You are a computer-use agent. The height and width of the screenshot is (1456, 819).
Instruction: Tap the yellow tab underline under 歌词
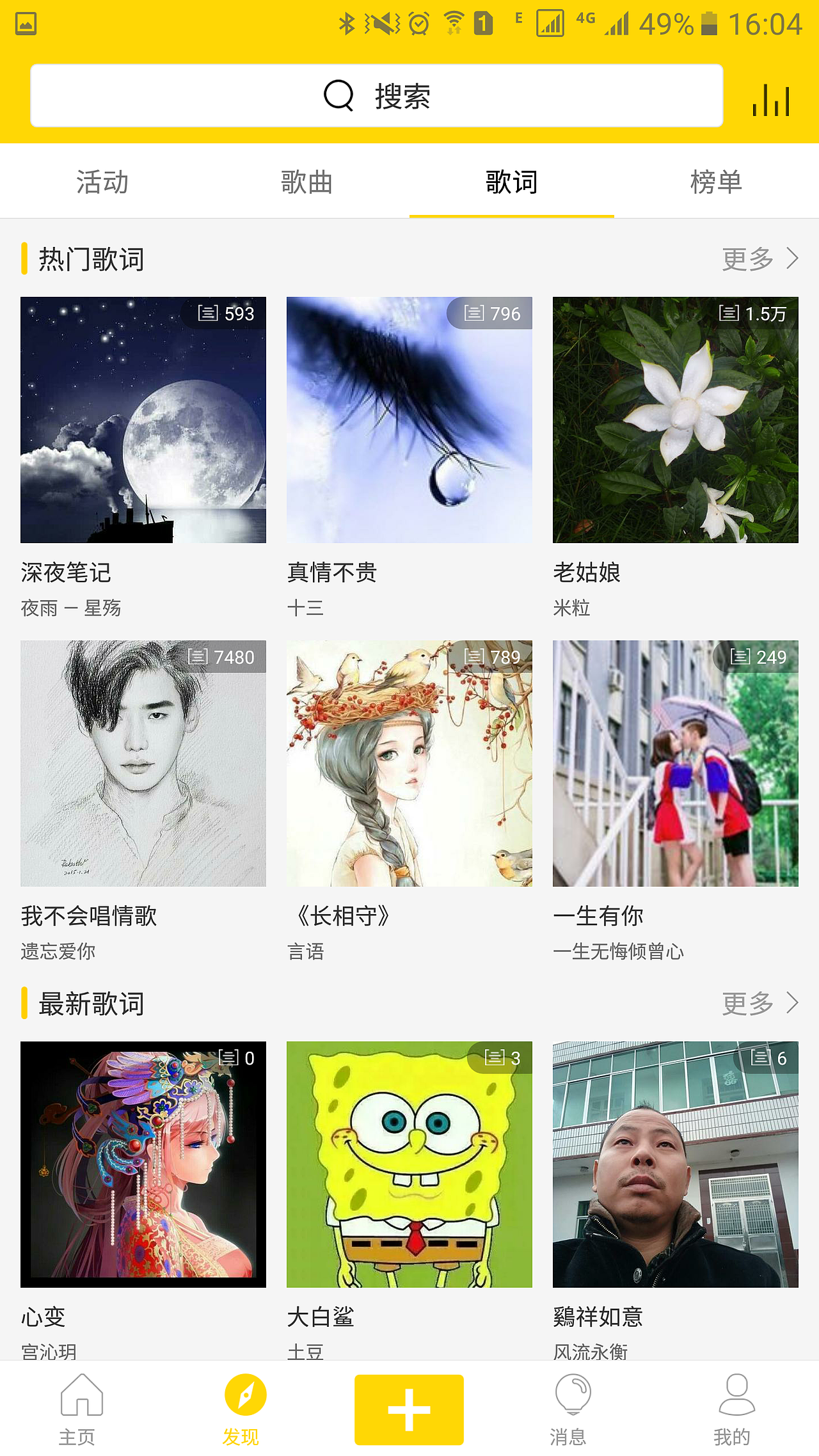tap(511, 216)
